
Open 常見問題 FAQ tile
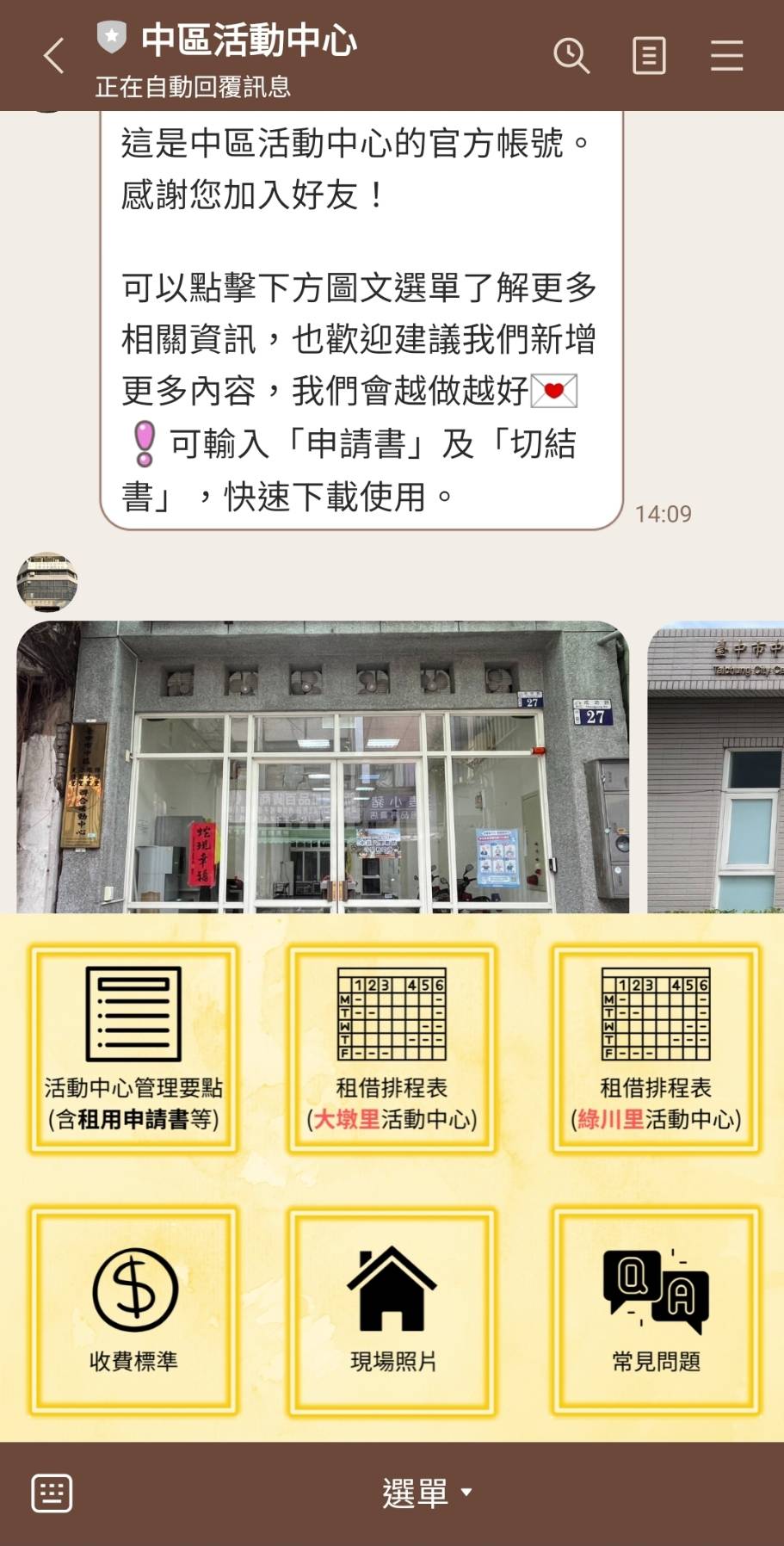point(656,1310)
